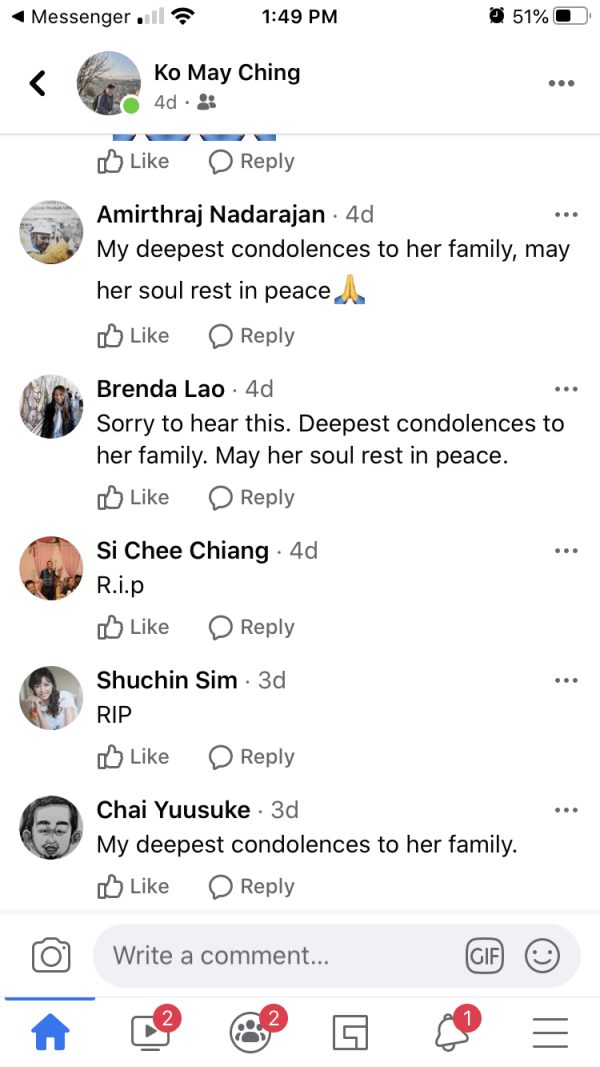This screenshot has width=600, height=1067.
Task: Like Chai Yuusuke's comment
Action: (133, 886)
